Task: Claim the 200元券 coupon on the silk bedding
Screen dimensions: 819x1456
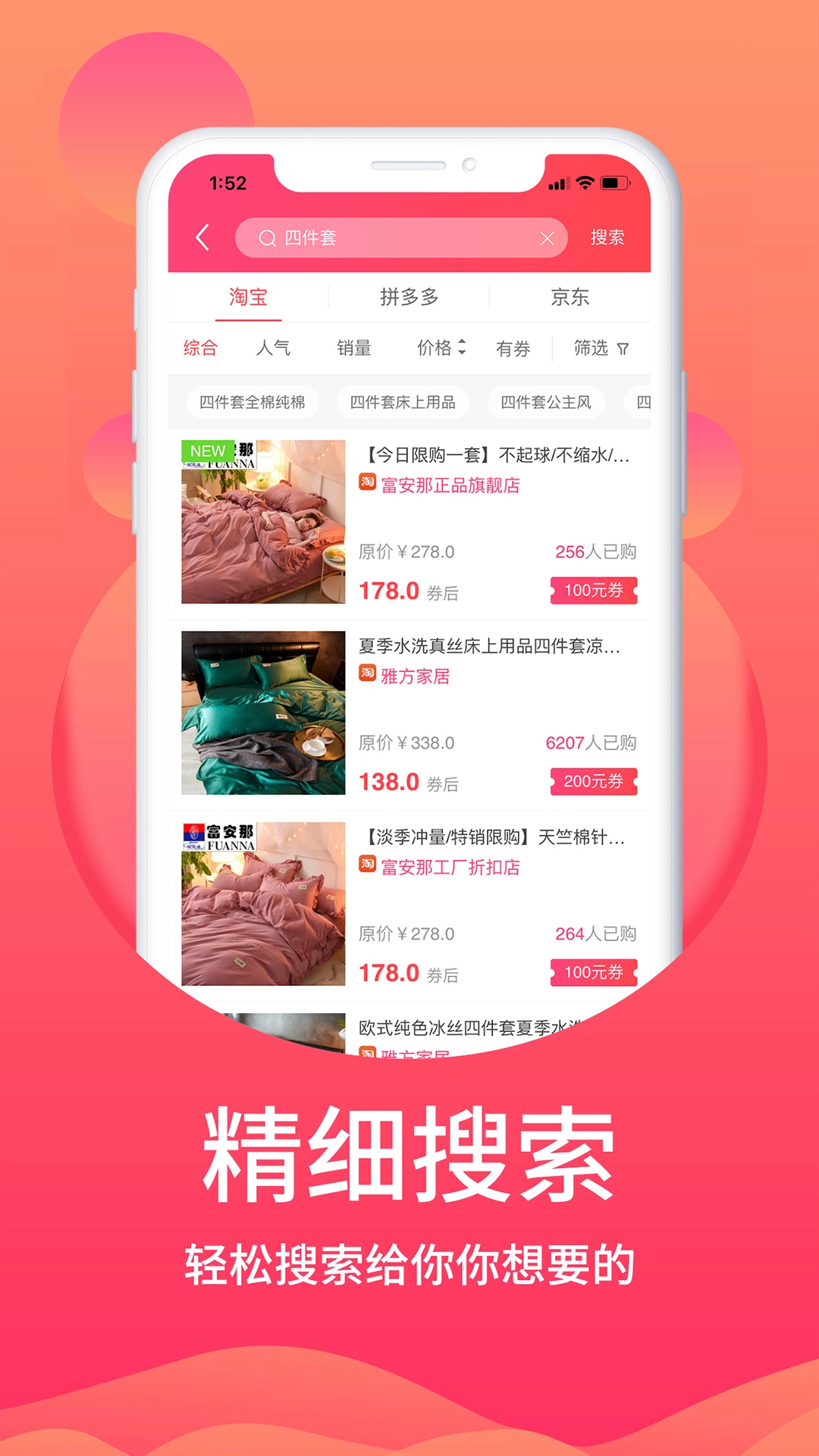Action: coord(592,780)
